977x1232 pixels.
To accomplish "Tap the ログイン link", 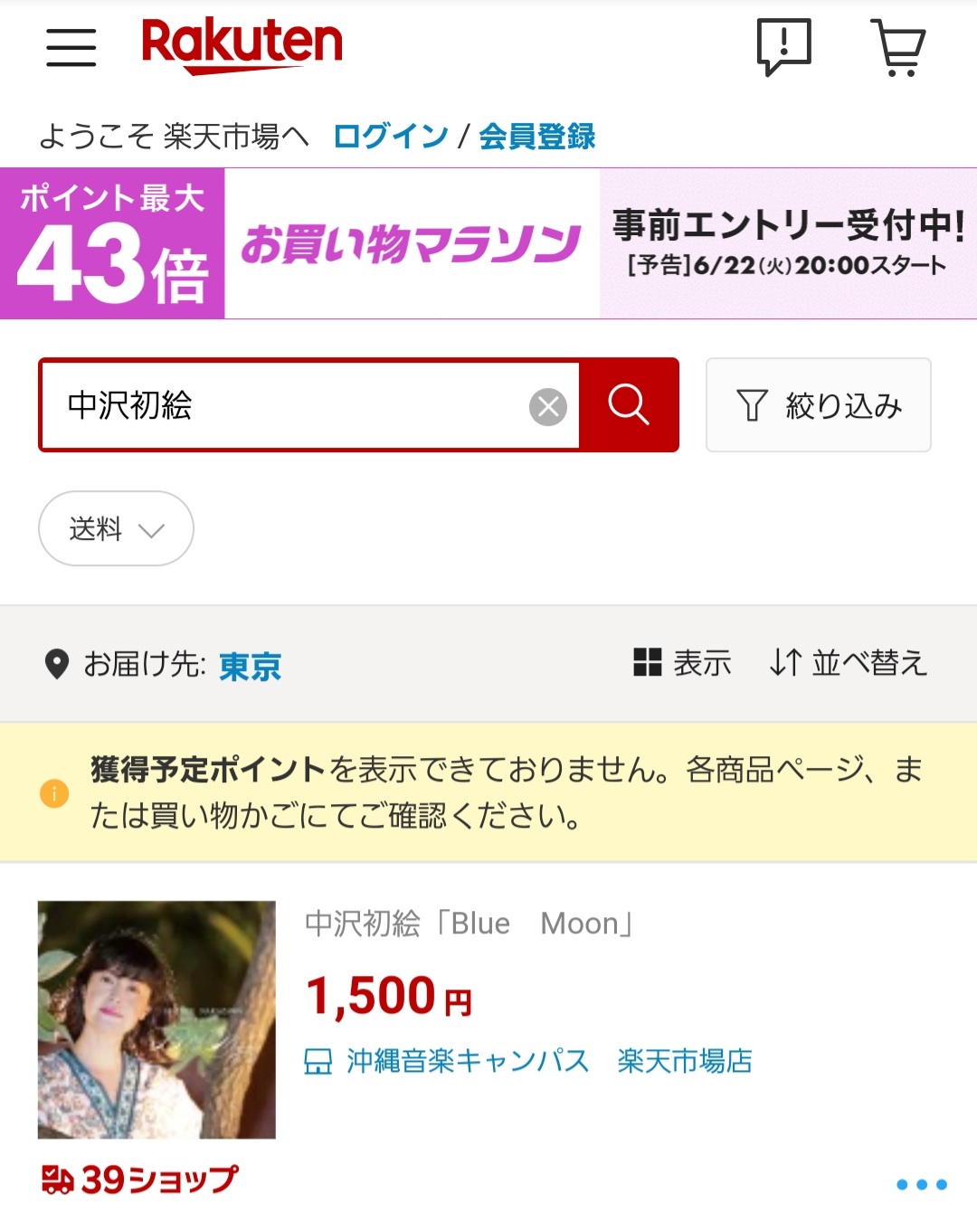I will click(391, 137).
